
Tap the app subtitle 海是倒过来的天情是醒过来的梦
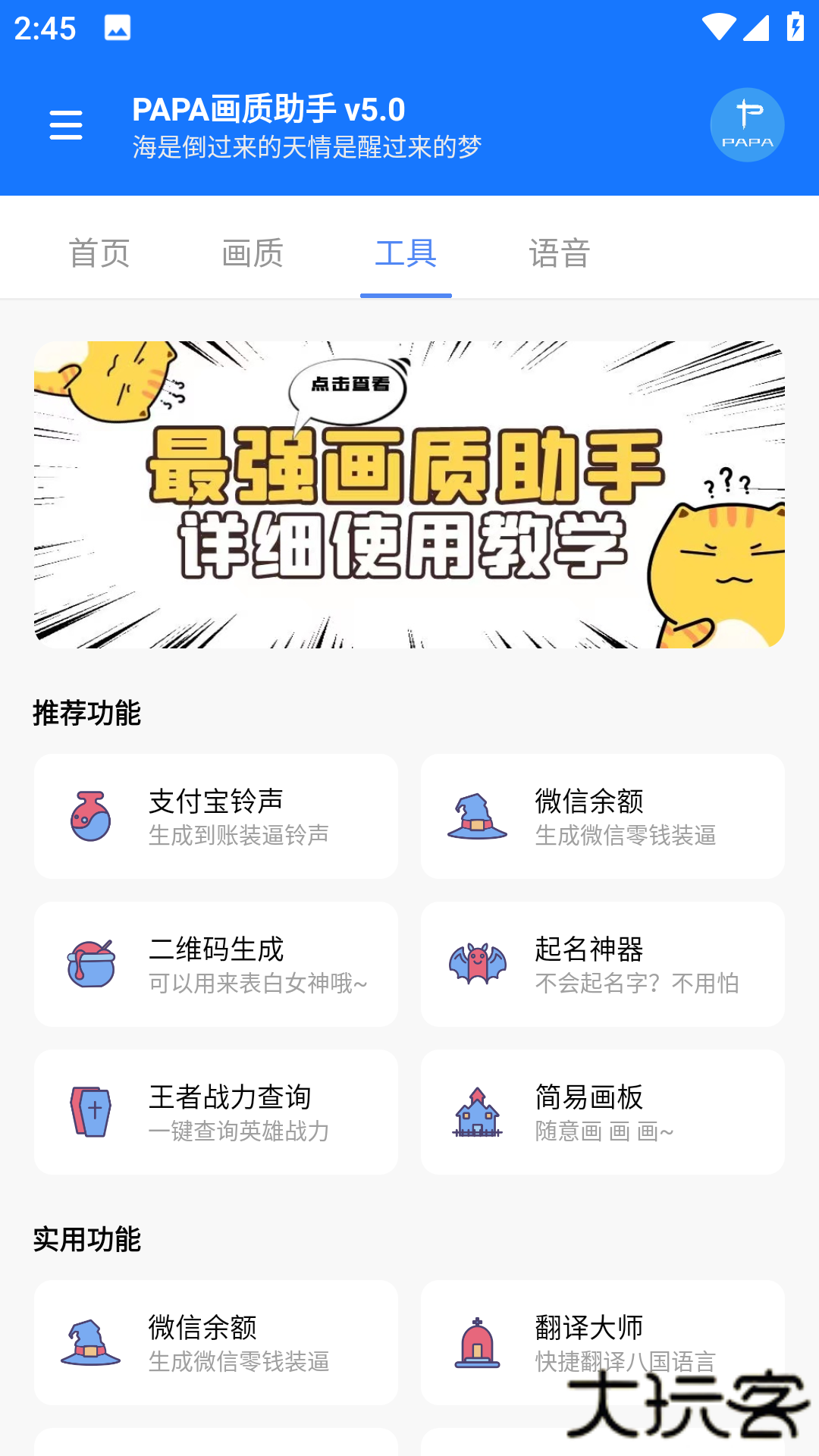[x=306, y=146]
